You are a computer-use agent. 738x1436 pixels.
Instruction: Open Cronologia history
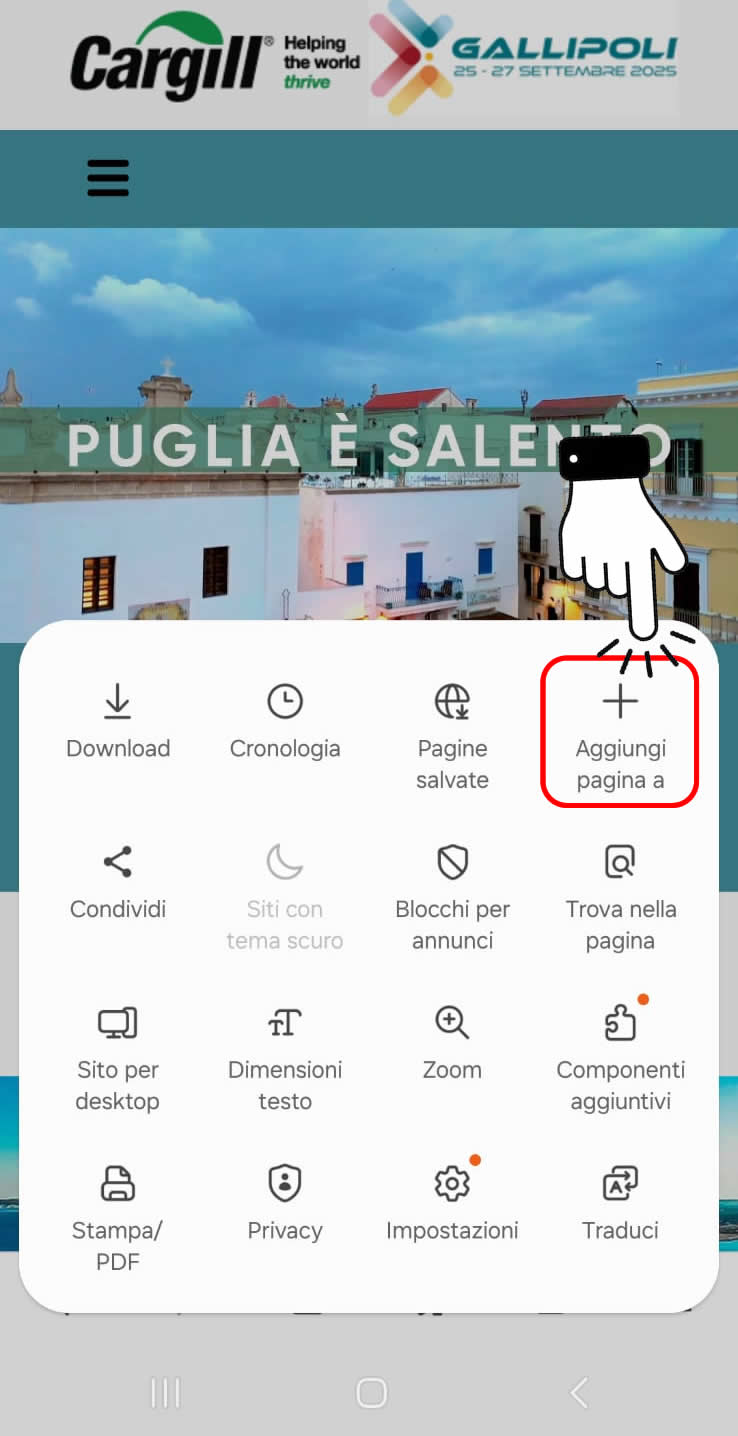click(x=285, y=722)
